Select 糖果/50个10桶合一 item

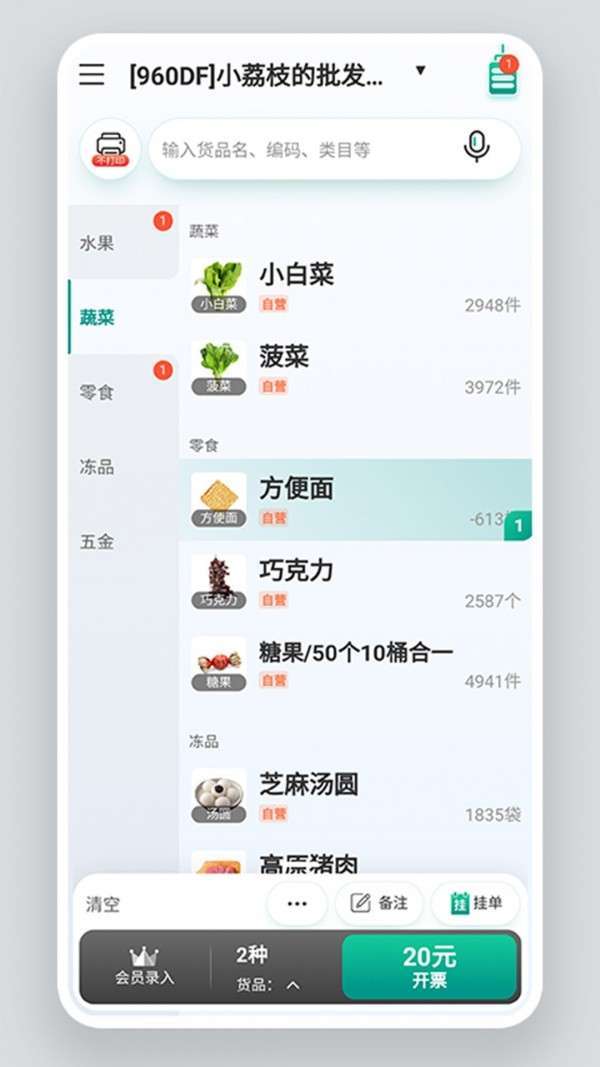355,665
